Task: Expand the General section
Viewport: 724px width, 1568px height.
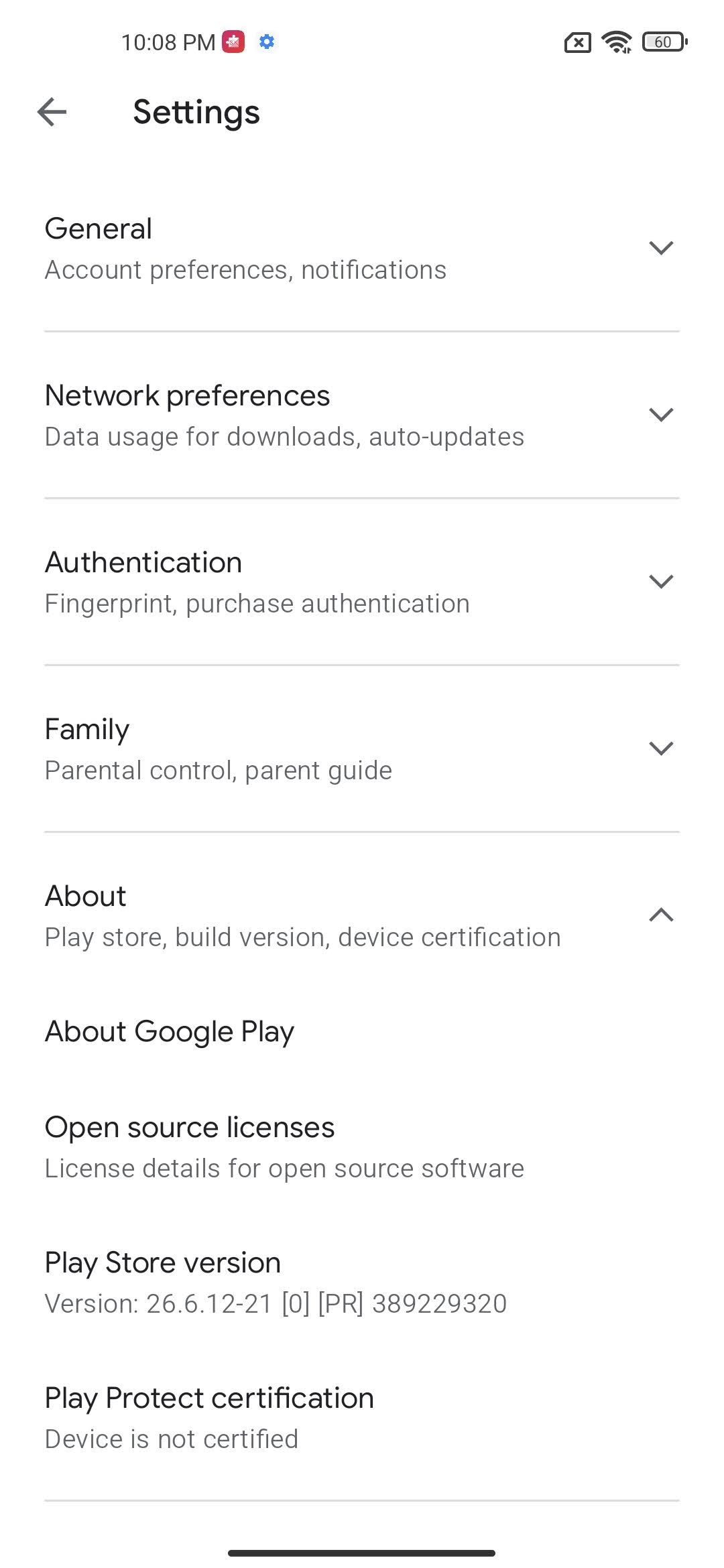Action: (362, 248)
